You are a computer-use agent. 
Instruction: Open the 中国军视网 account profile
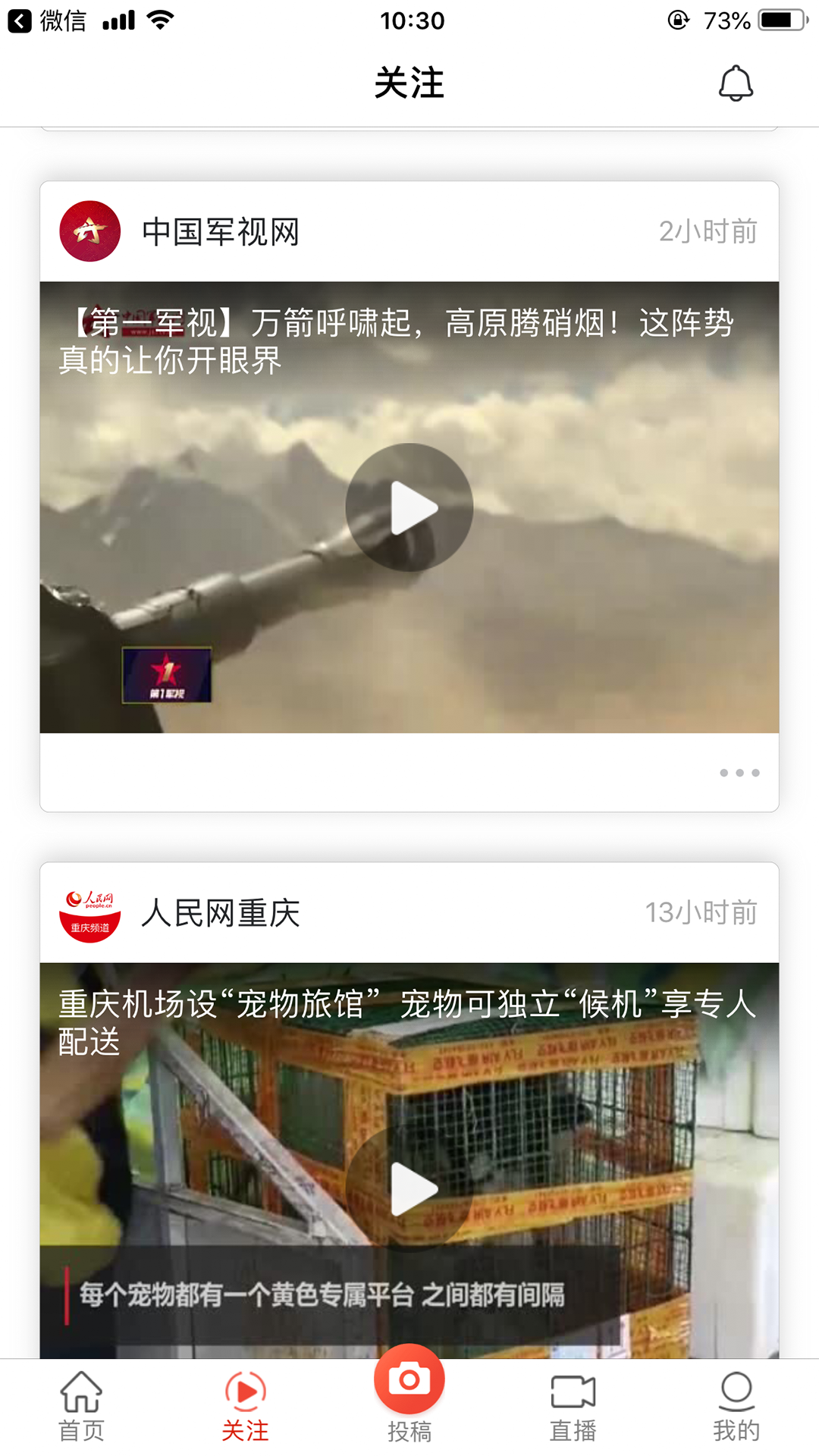pos(220,231)
